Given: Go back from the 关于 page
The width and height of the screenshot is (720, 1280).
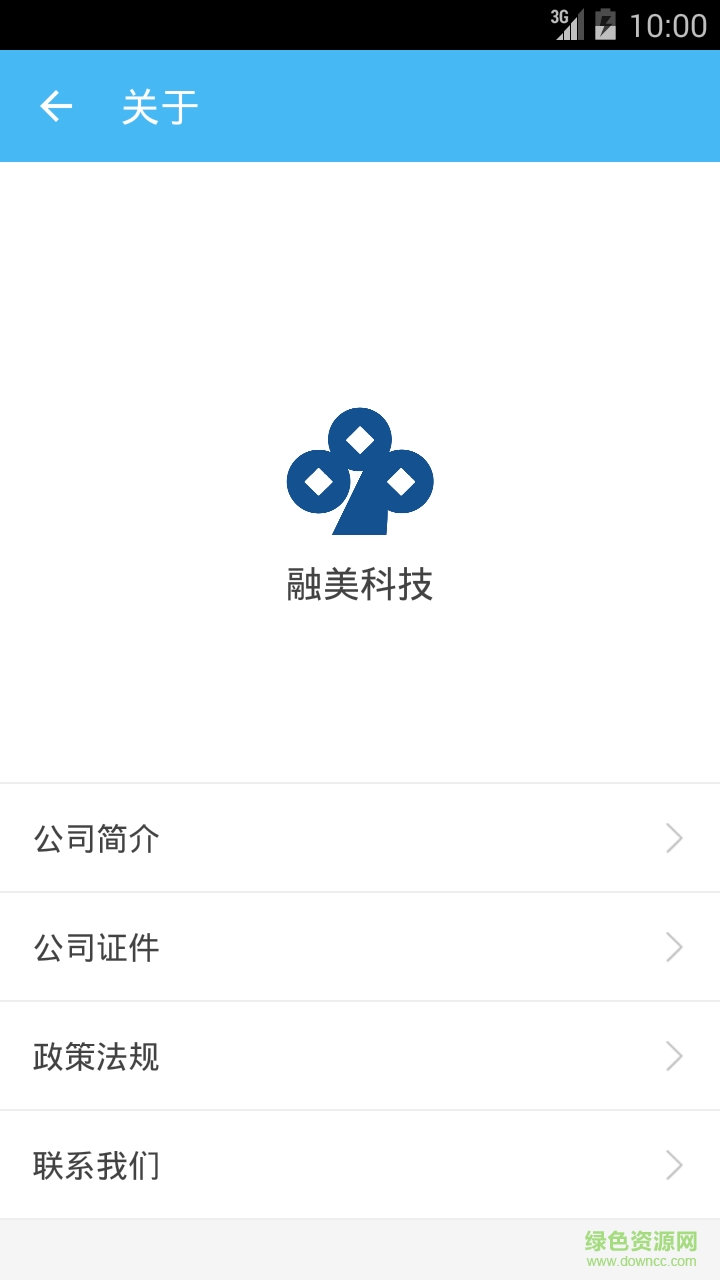Looking at the screenshot, I should pos(56,106).
